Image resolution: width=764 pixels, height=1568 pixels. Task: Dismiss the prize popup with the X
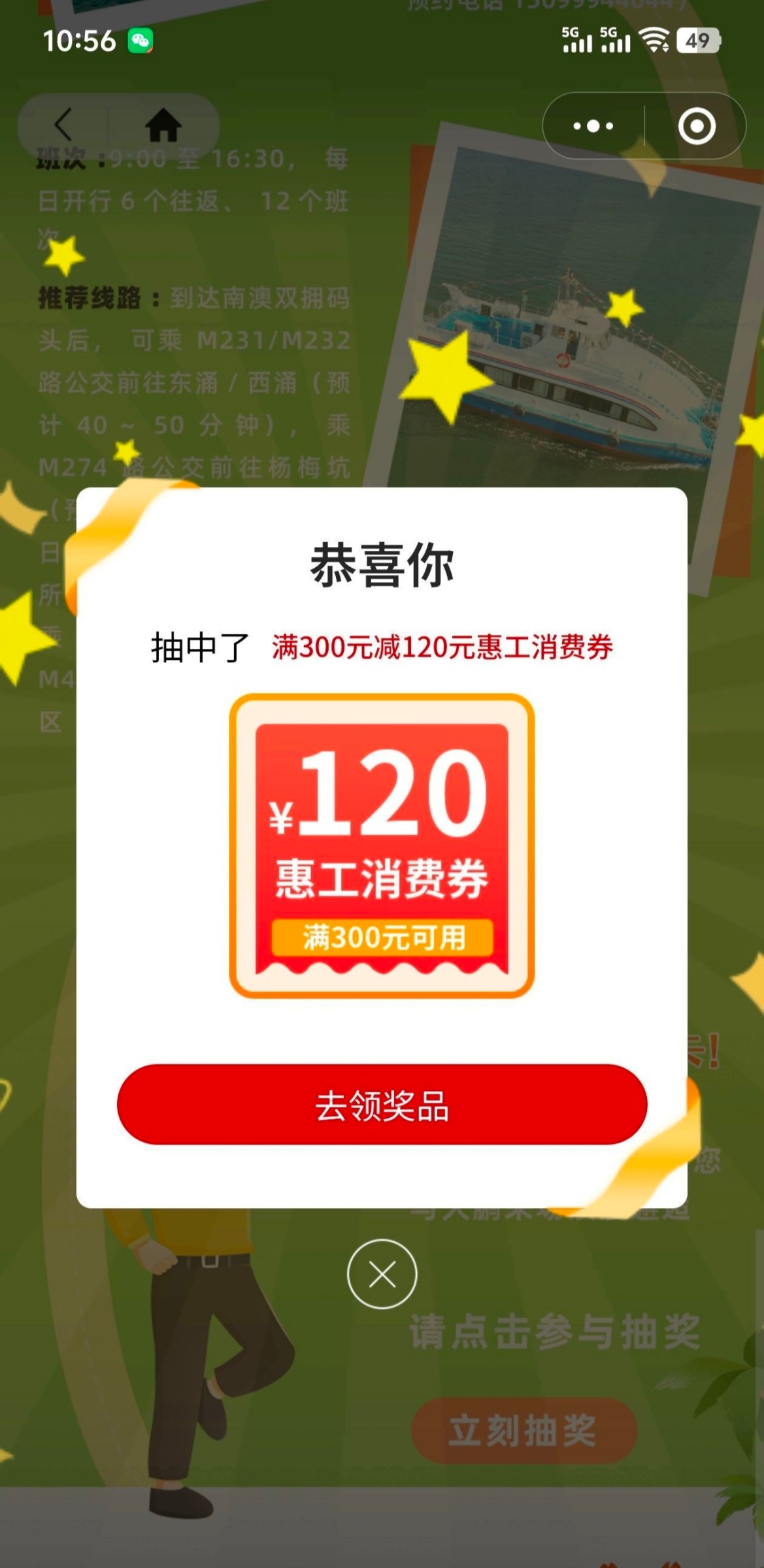click(382, 1273)
